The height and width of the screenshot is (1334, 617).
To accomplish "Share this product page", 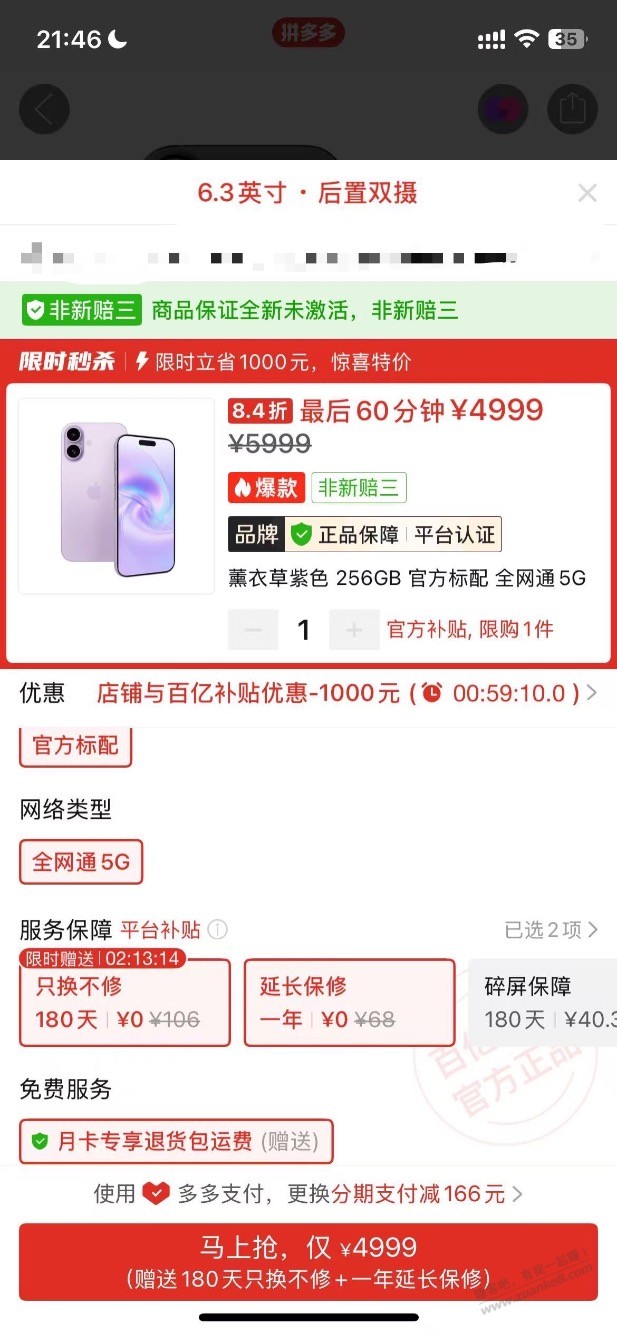I will (572, 109).
